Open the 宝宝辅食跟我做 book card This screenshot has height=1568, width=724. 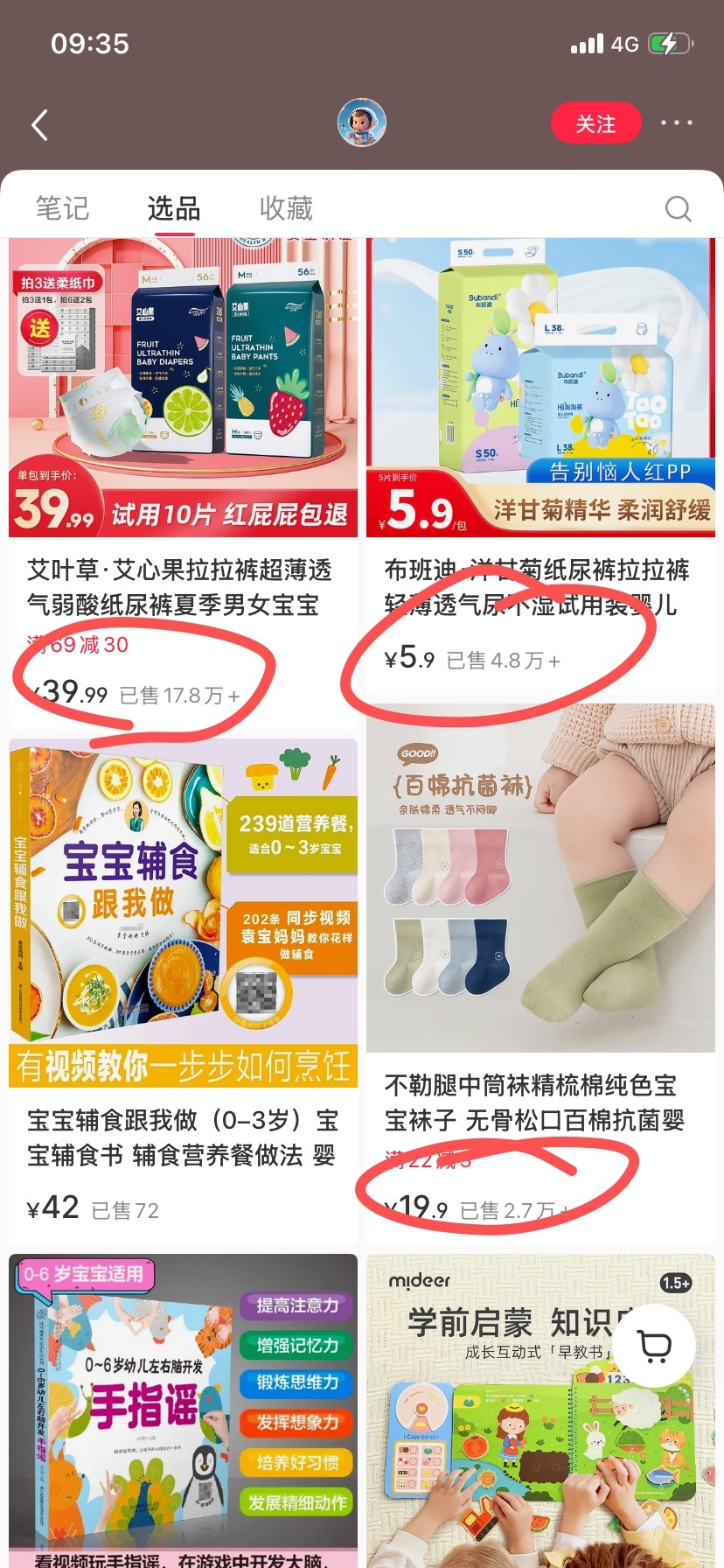point(183,991)
